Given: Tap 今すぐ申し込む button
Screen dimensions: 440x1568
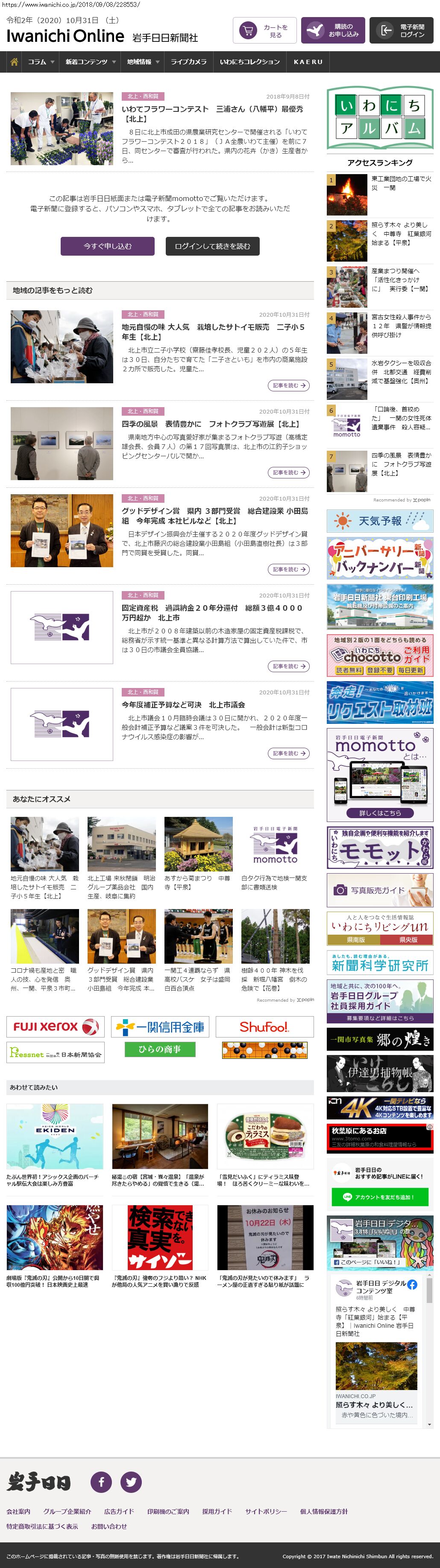Looking at the screenshot, I should pyautogui.click(x=107, y=246).
